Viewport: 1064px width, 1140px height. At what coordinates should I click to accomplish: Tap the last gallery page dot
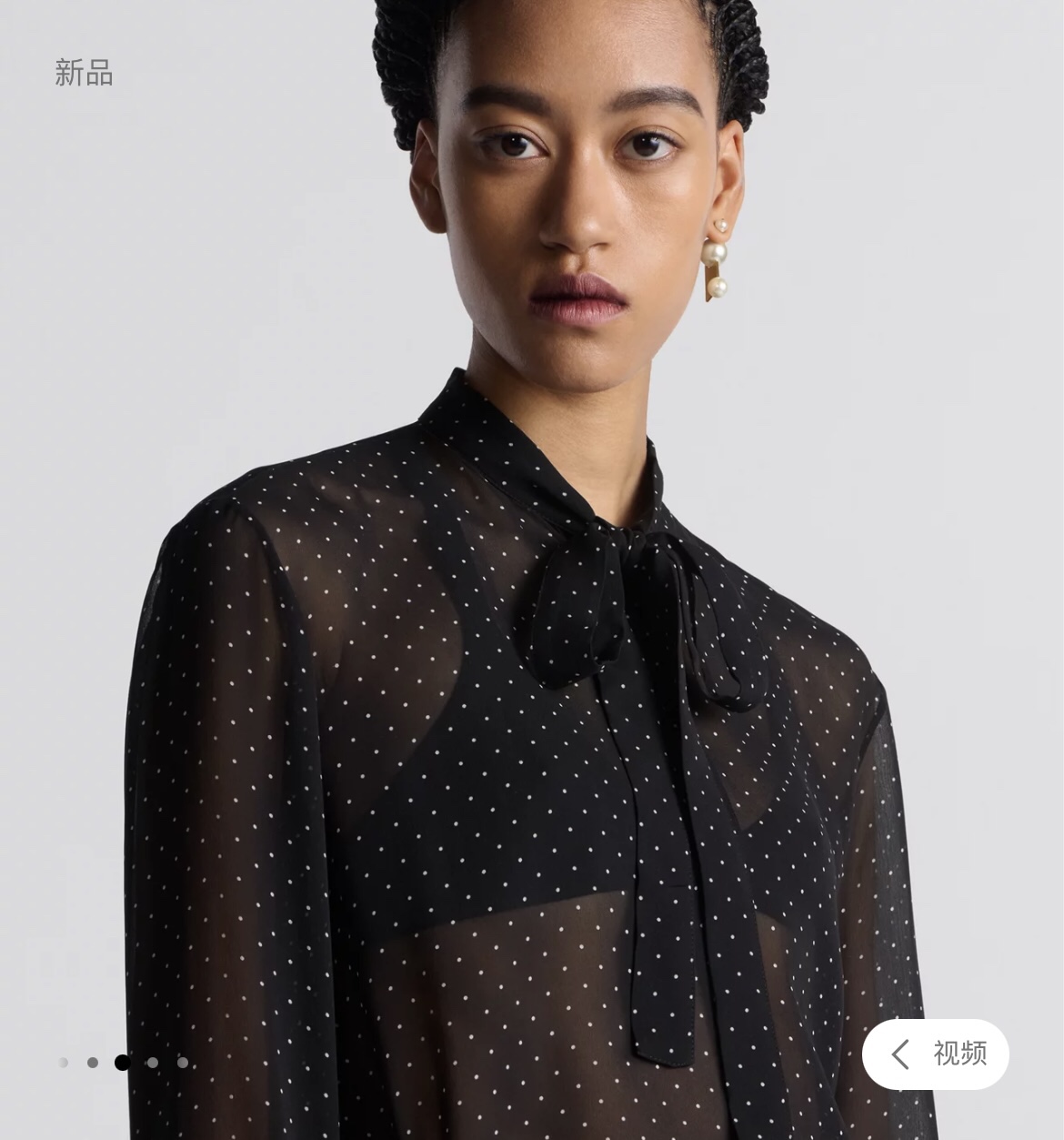coord(183,1062)
